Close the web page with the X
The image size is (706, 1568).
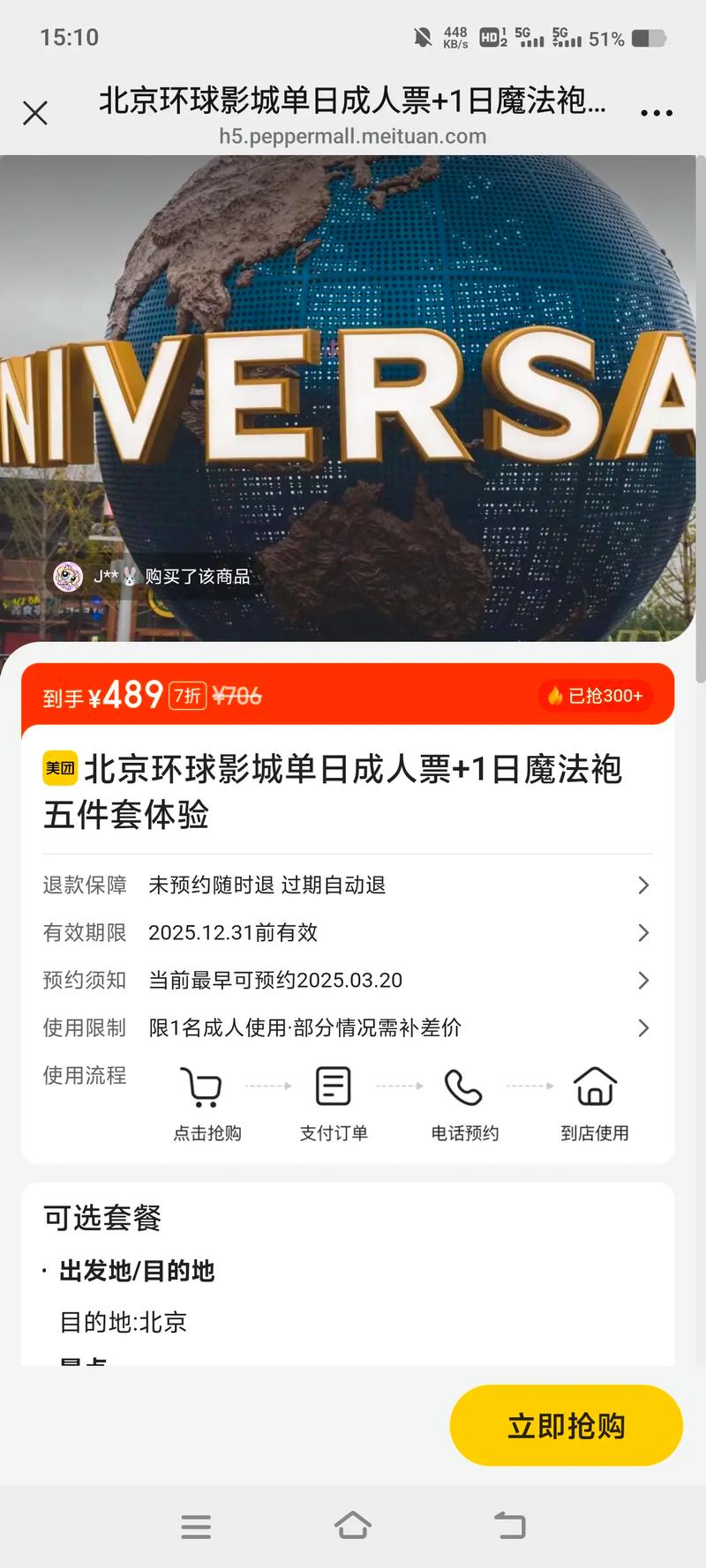click(x=35, y=113)
